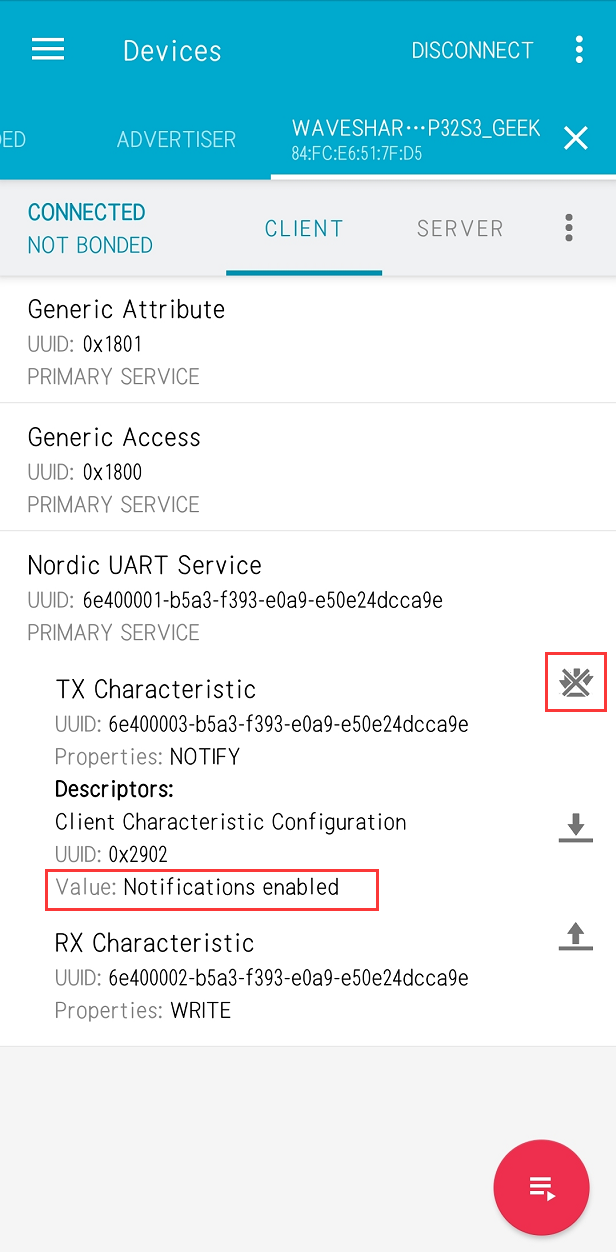Select the CLIENT tab
The width and height of the screenshot is (616, 1252).
click(304, 229)
